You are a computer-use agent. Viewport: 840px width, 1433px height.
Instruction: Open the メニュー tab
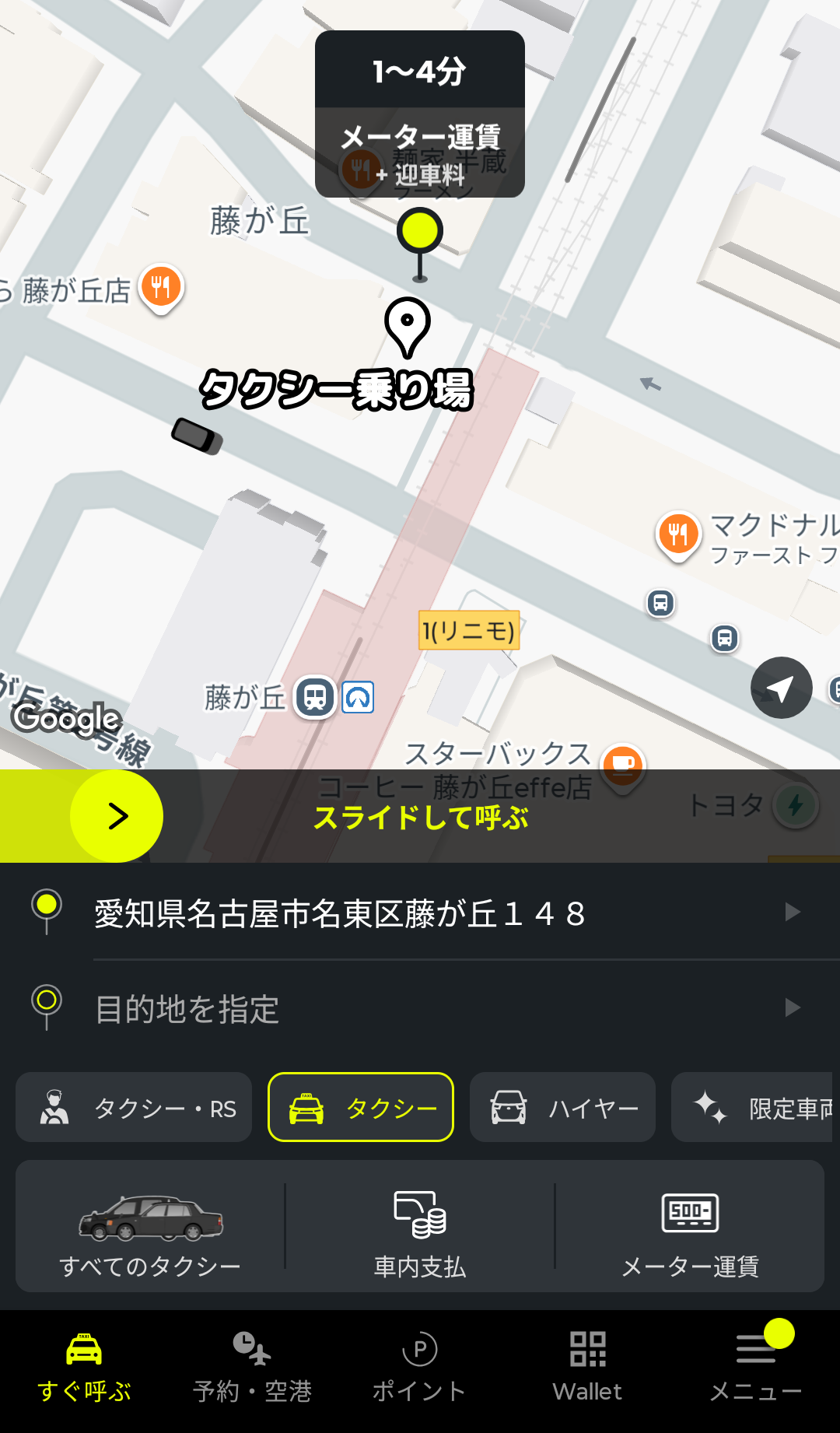755,1368
